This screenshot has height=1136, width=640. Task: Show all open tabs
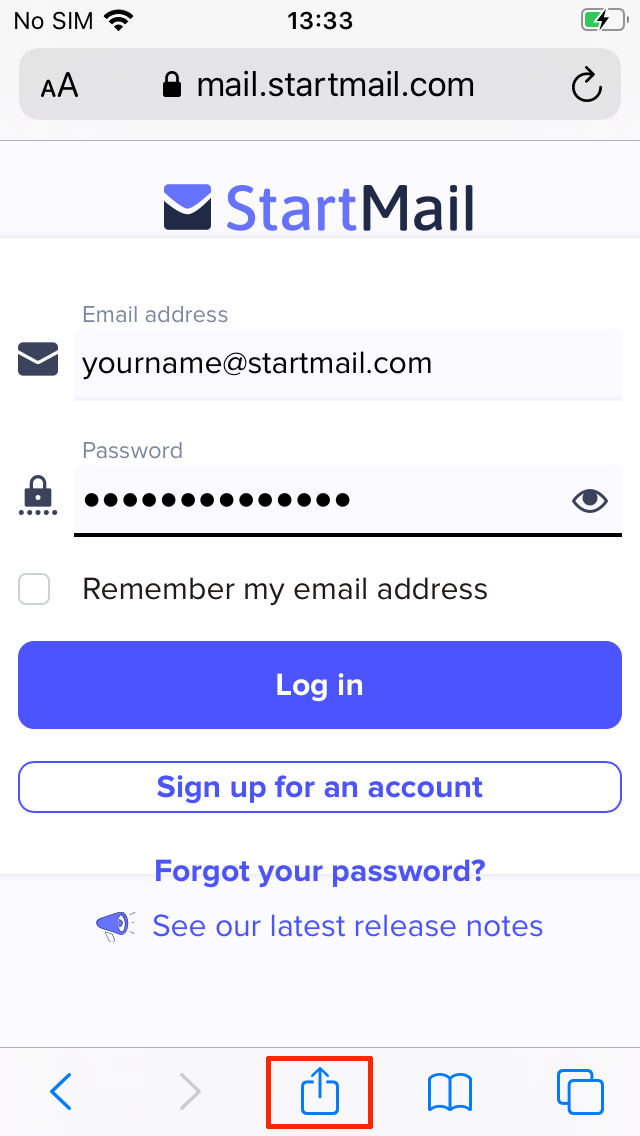click(x=579, y=1092)
